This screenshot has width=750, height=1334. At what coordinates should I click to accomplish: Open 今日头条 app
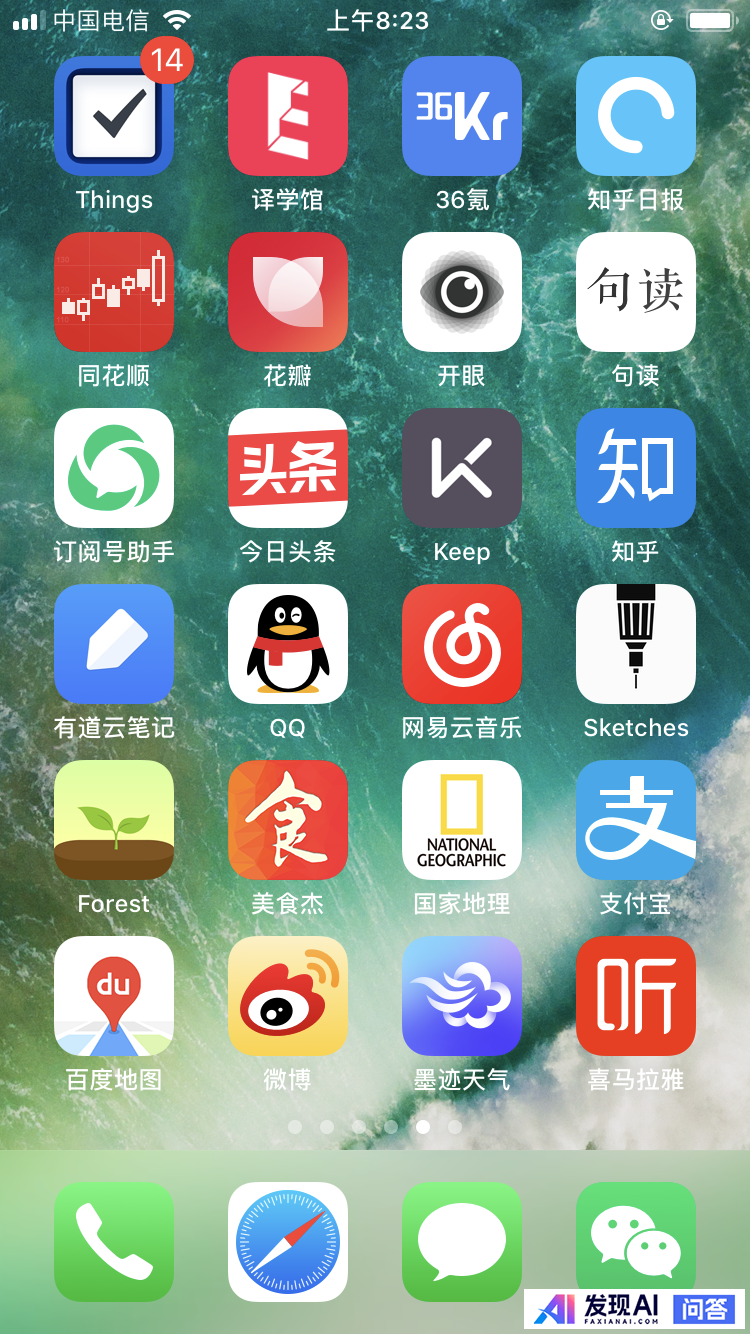[288, 468]
